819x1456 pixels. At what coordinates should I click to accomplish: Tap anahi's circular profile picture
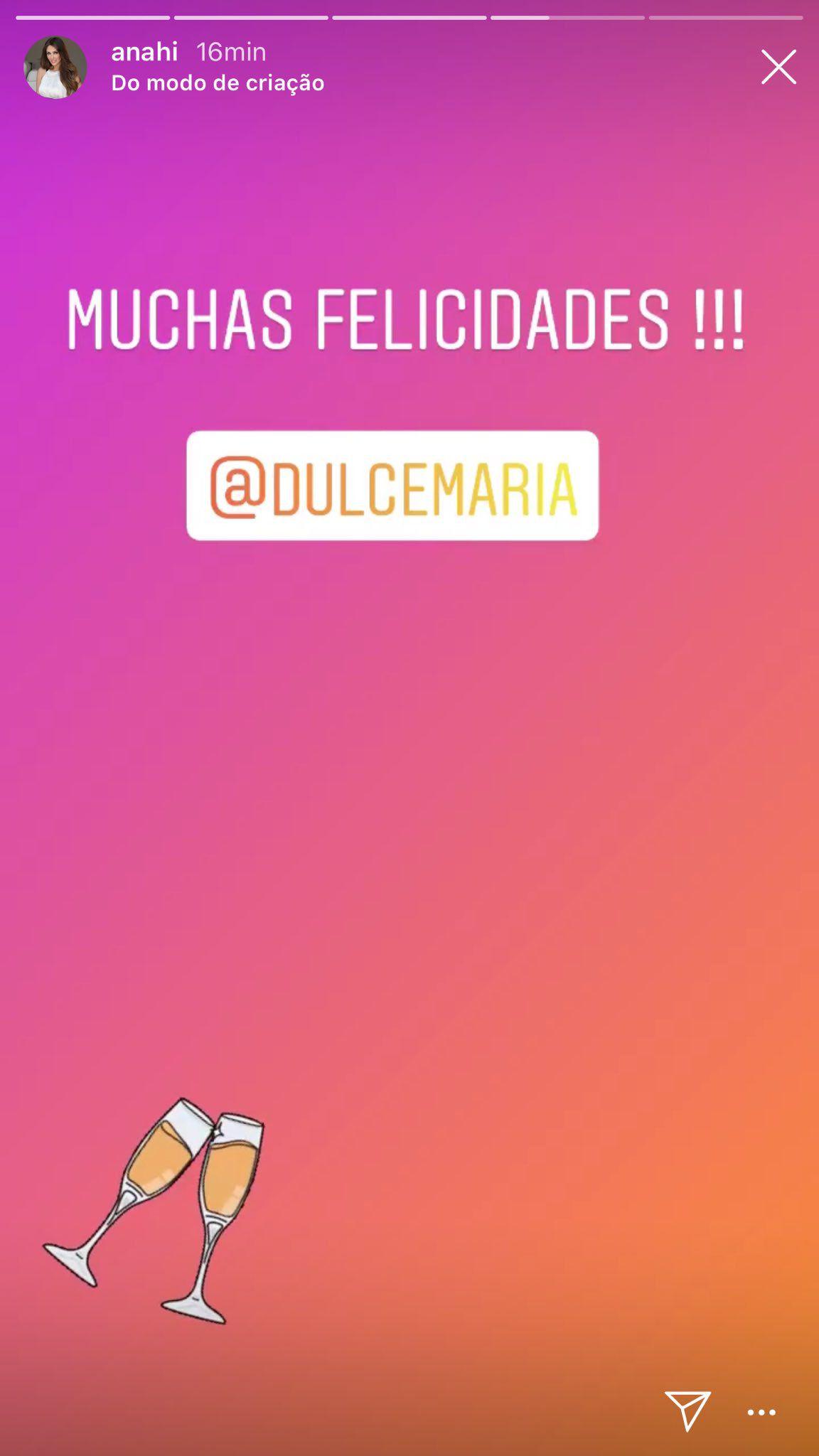pyautogui.click(x=57, y=68)
